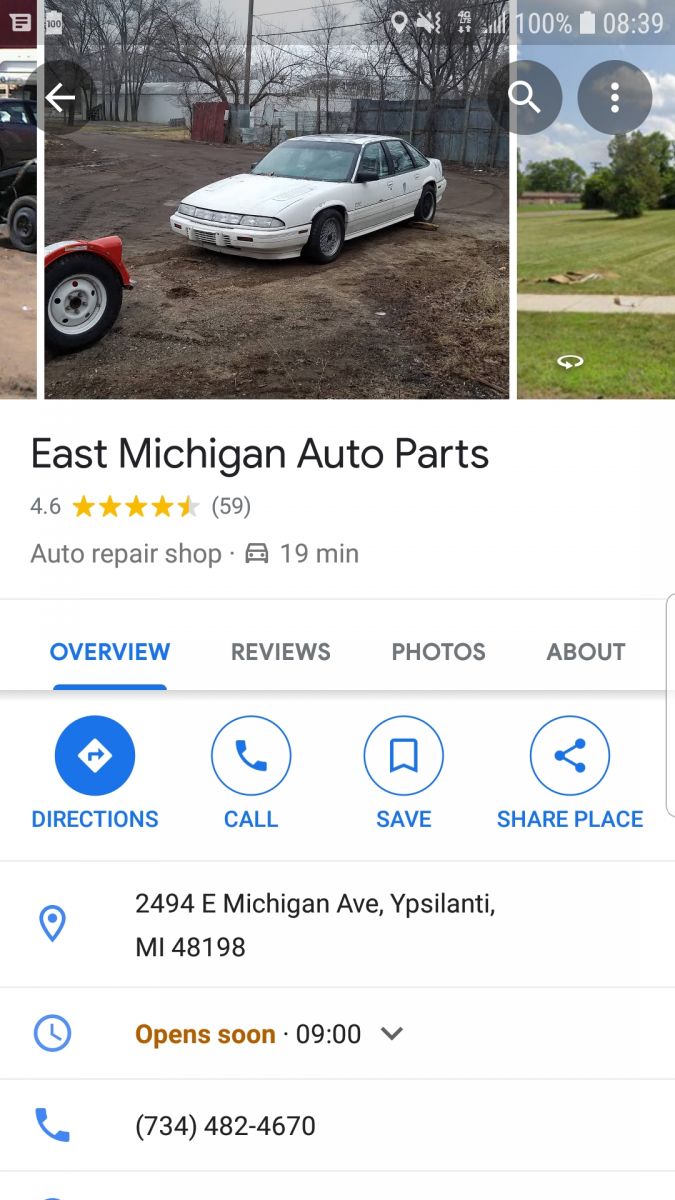Expand the opening hours chevron
Image resolution: width=675 pixels, height=1200 pixels.
pyautogui.click(x=392, y=1034)
